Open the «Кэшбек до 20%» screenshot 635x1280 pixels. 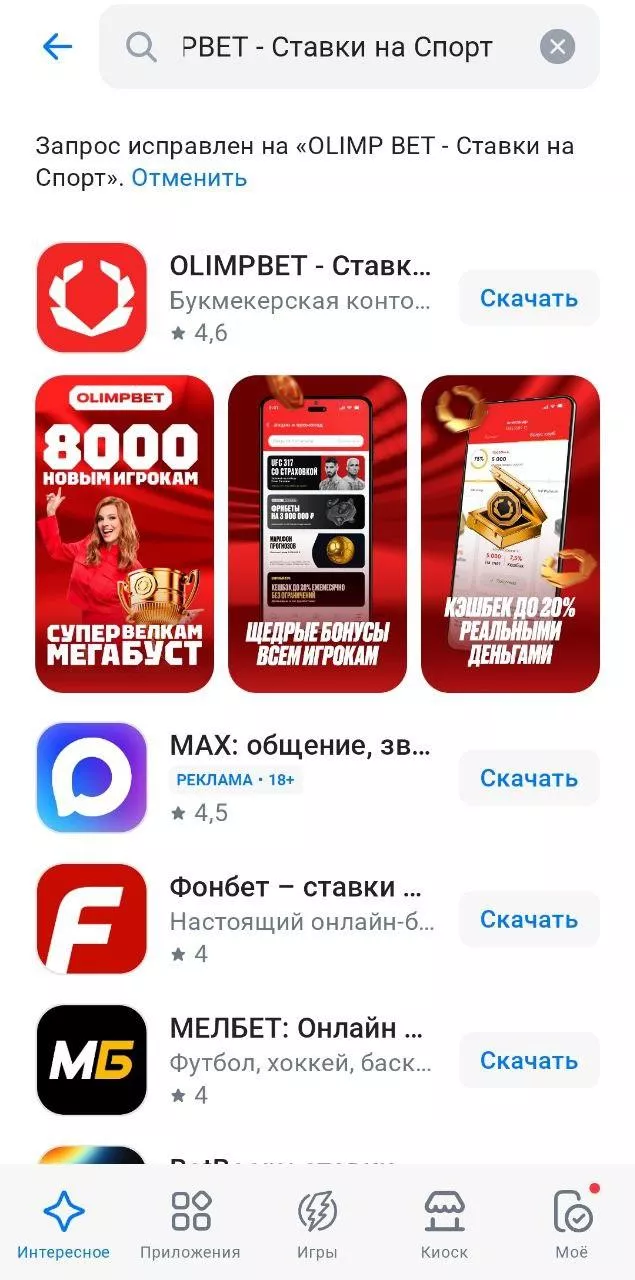510,534
